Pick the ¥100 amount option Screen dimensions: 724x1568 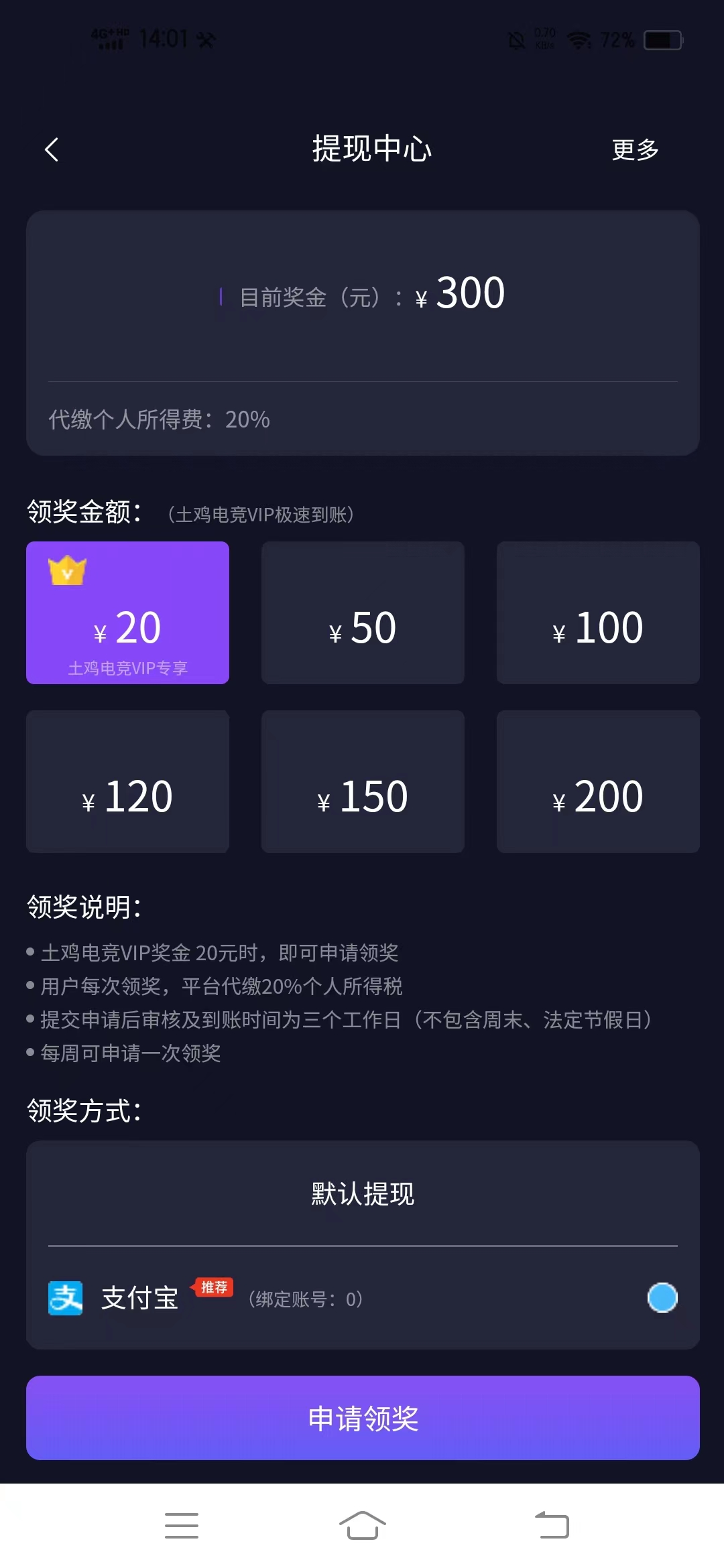[598, 613]
